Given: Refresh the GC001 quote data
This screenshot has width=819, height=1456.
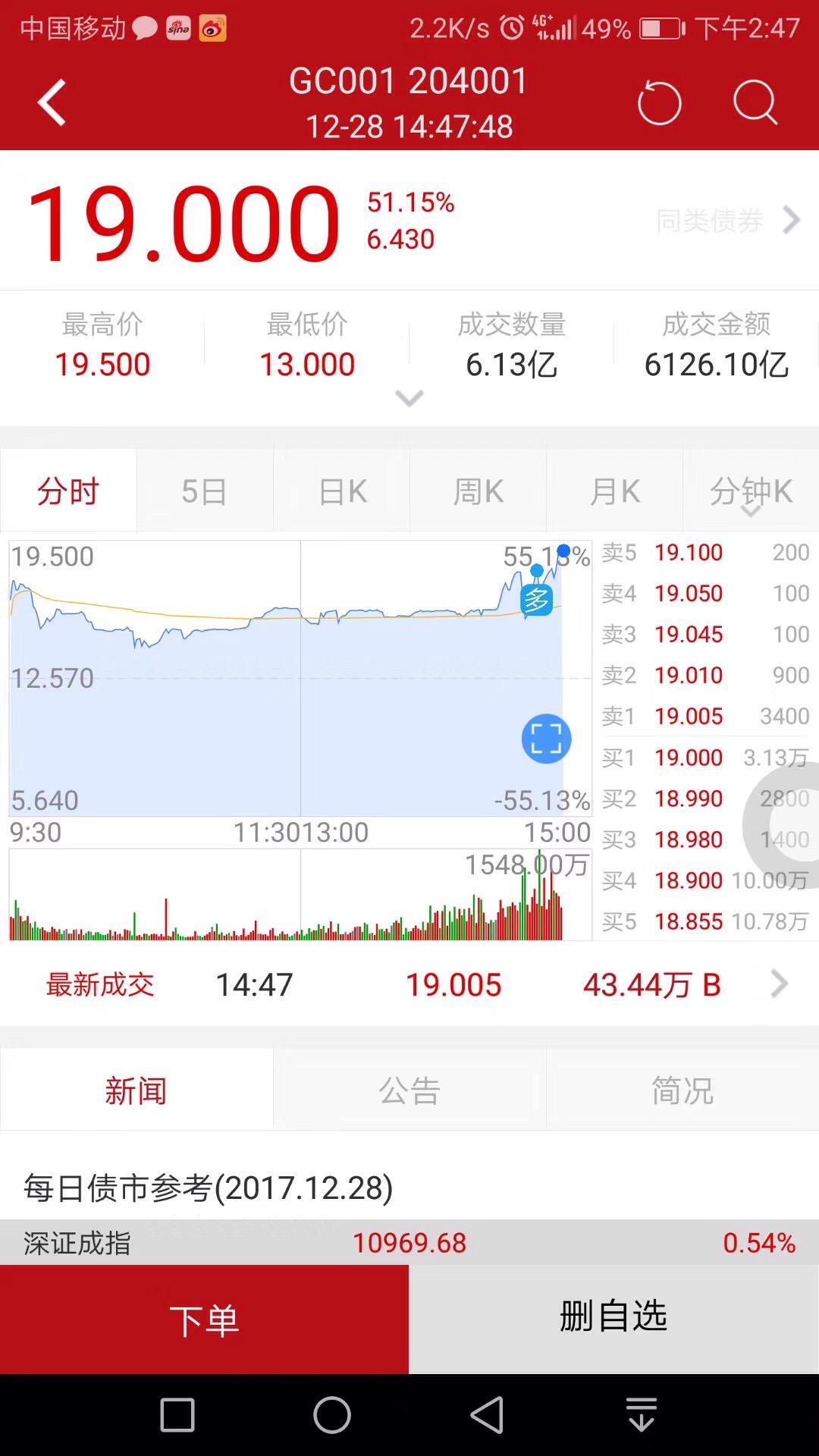Looking at the screenshot, I should 659,102.
